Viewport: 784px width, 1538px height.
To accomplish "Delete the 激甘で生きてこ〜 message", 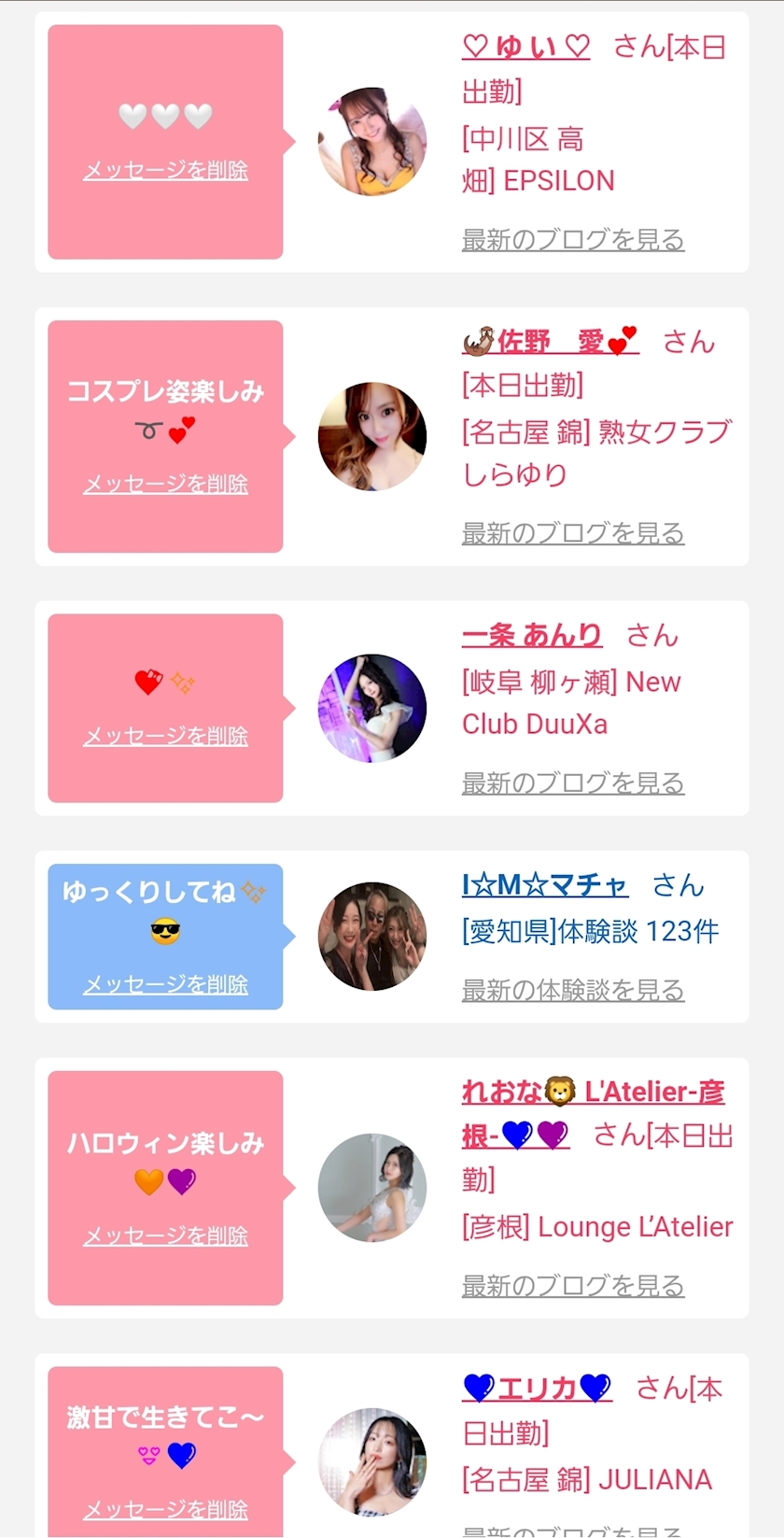I will [x=165, y=1510].
